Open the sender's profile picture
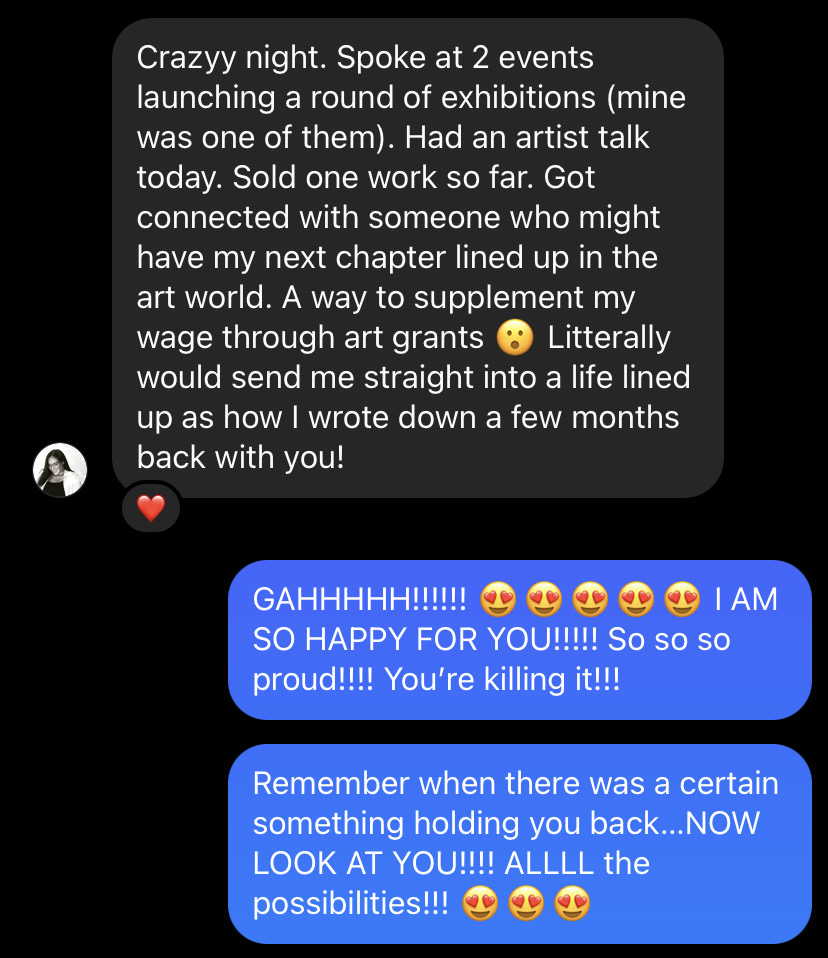The height and width of the screenshot is (958, 828). click(x=60, y=470)
